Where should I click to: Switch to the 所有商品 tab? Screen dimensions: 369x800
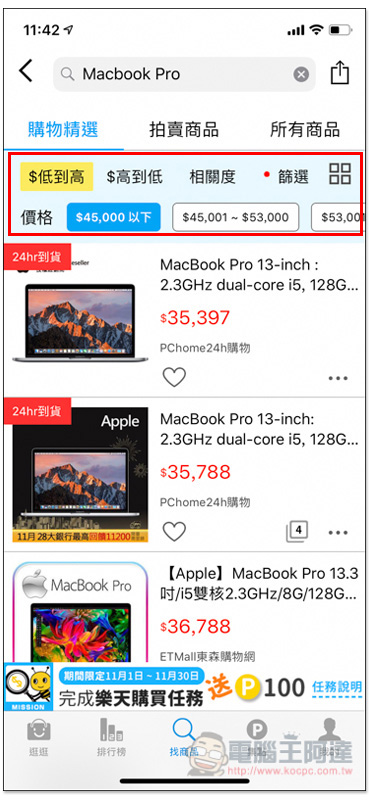click(305, 130)
